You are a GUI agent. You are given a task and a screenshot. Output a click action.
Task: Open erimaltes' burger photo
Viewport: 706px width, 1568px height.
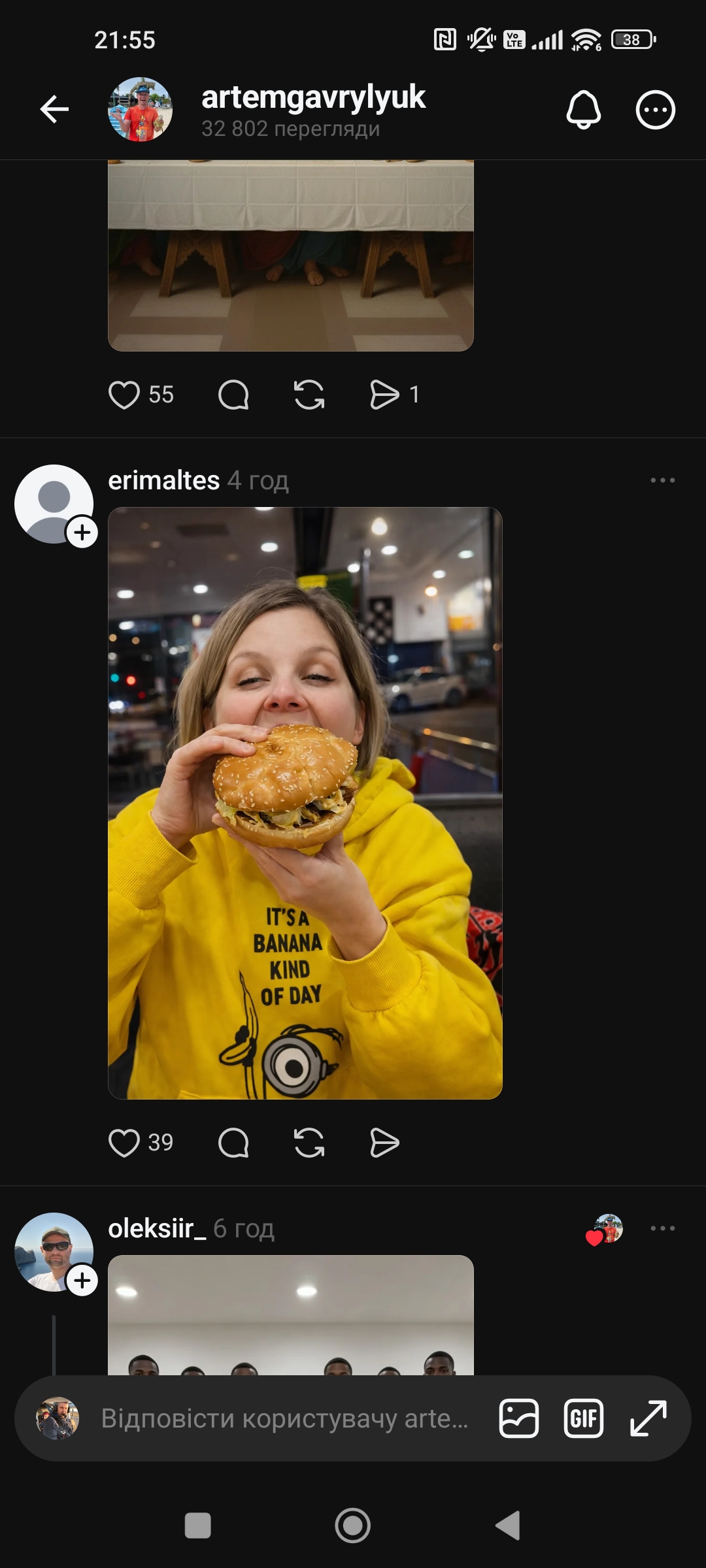point(305,802)
